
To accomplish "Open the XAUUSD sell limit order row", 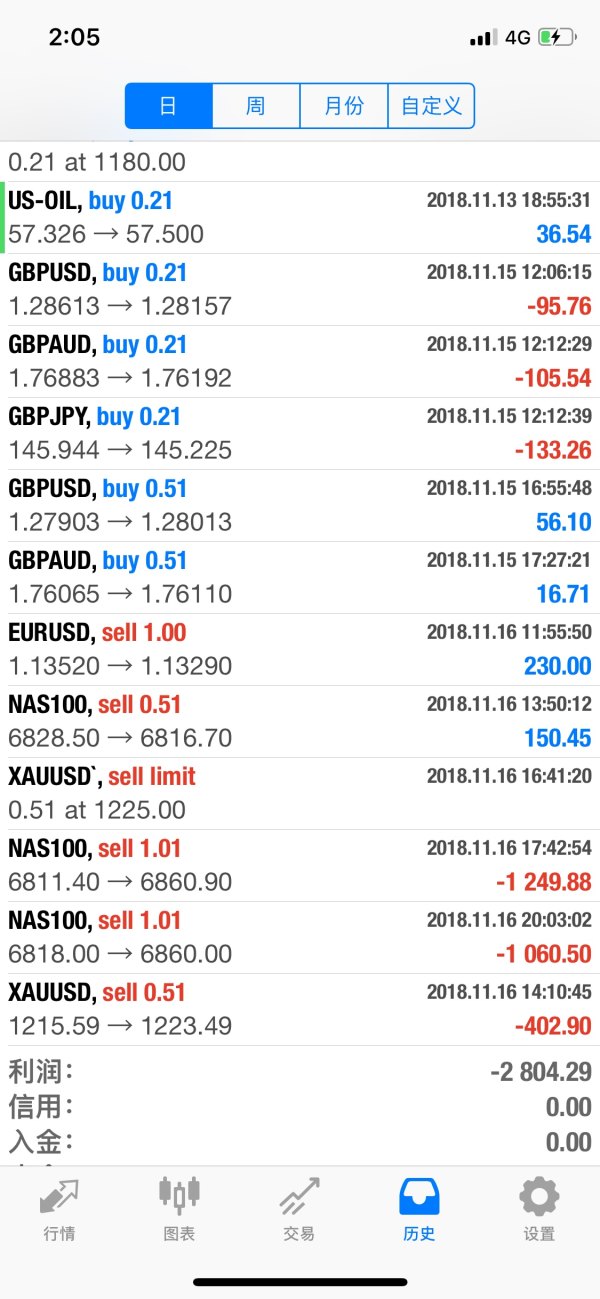I will point(300,794).
